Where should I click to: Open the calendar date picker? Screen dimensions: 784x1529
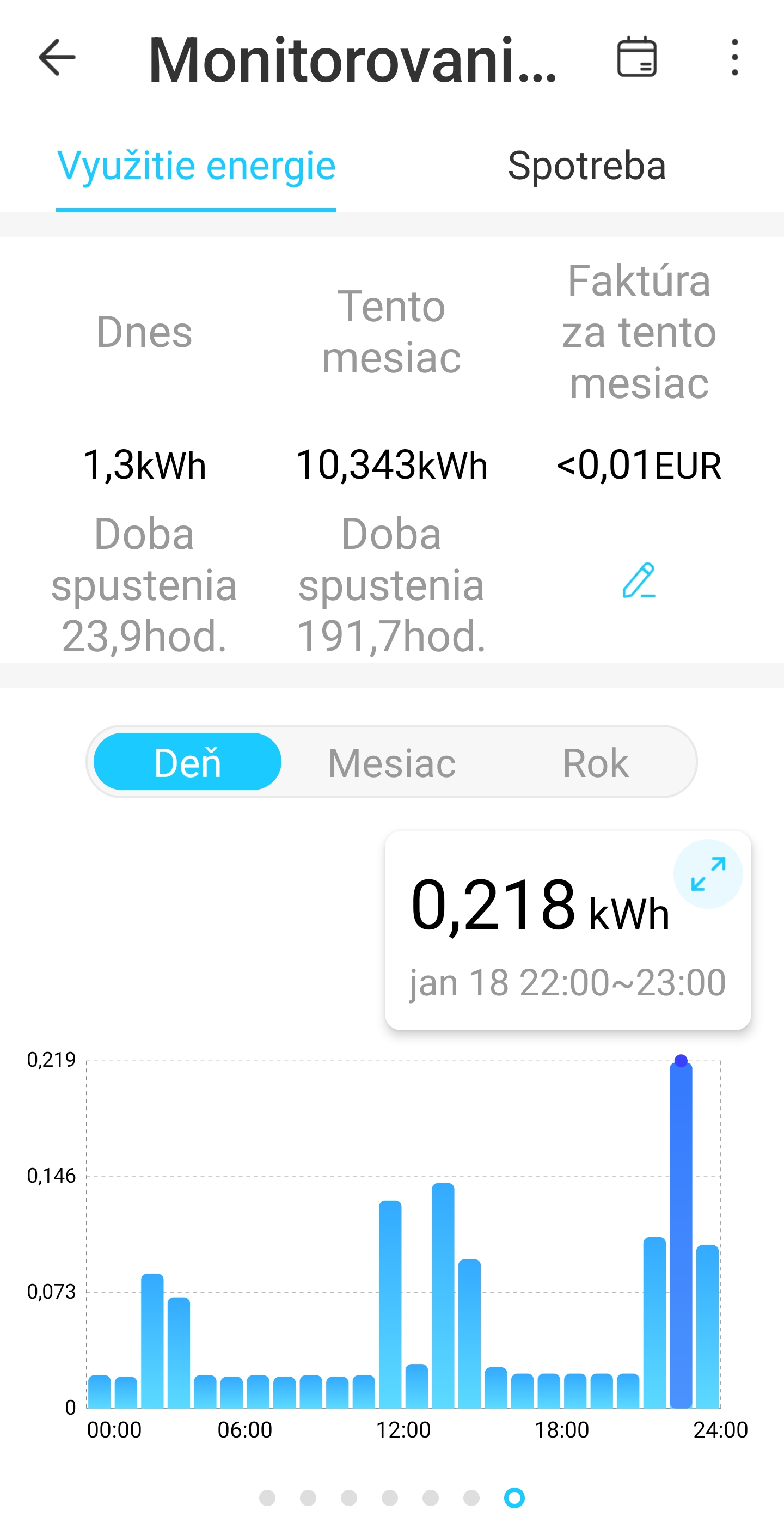pos(637,58)
